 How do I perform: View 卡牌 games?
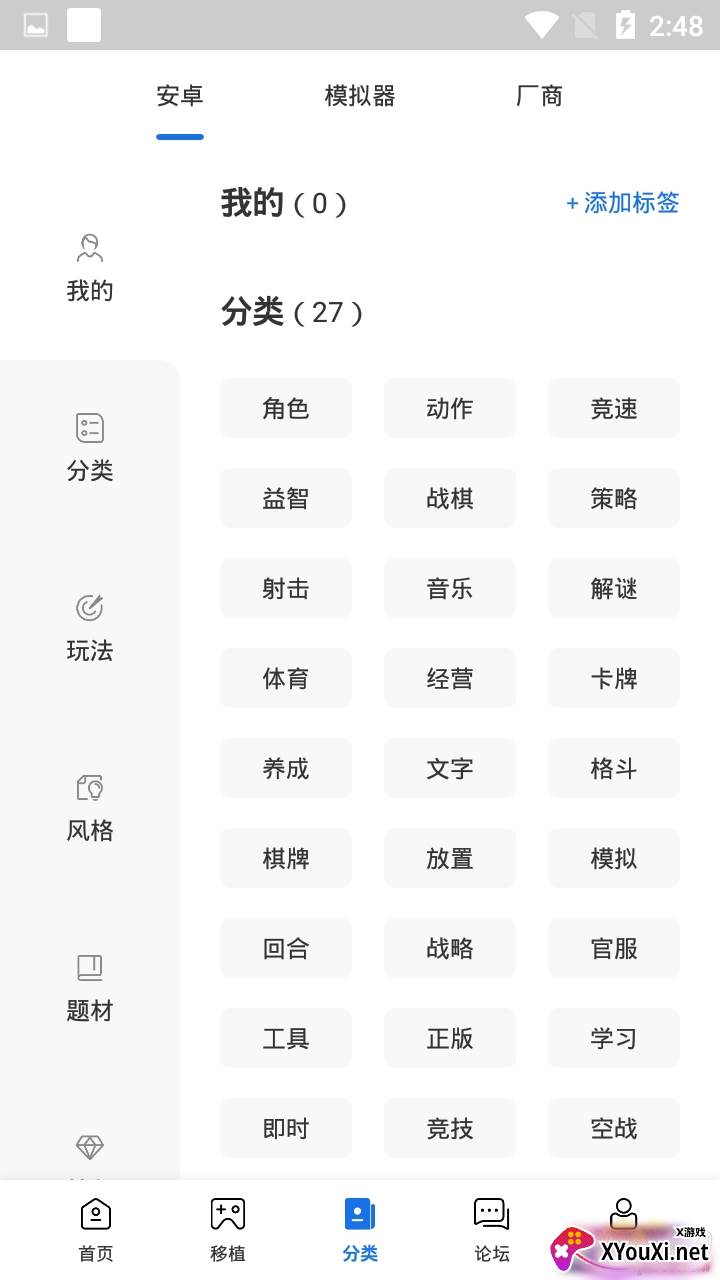pos(614,678)
